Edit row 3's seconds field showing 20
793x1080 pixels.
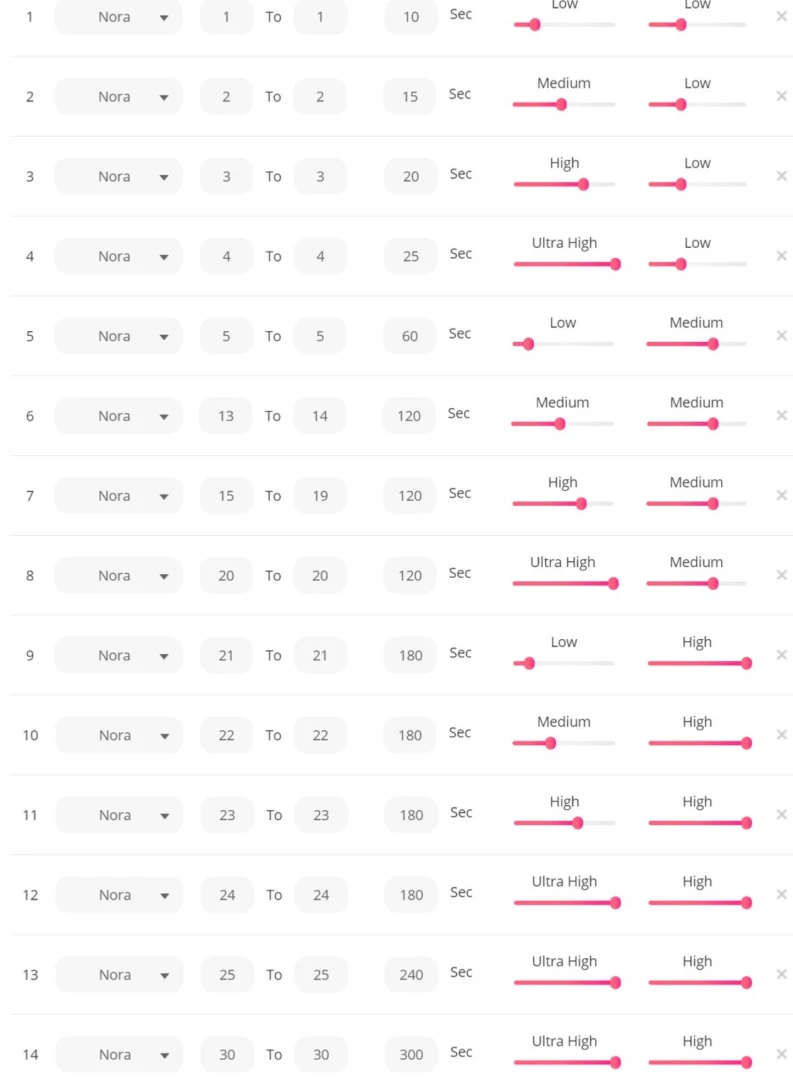(x=411, y=176)
